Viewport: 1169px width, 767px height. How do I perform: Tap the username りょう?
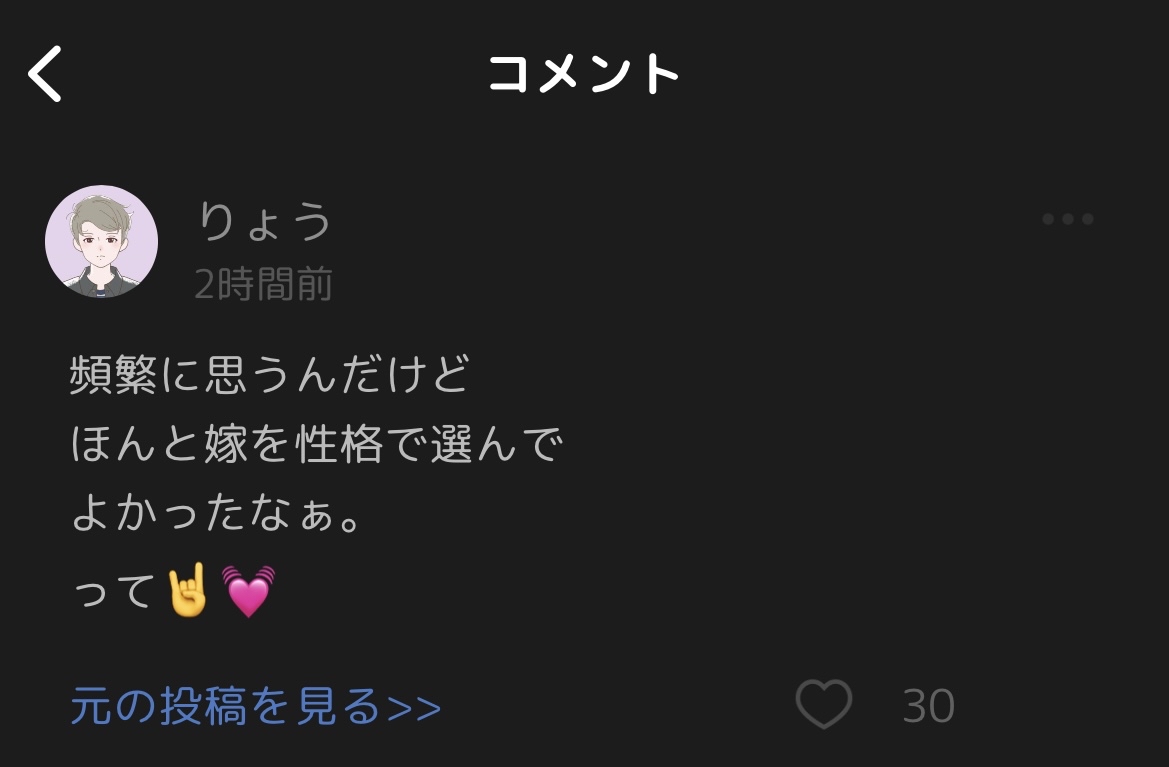pos(264,221)
